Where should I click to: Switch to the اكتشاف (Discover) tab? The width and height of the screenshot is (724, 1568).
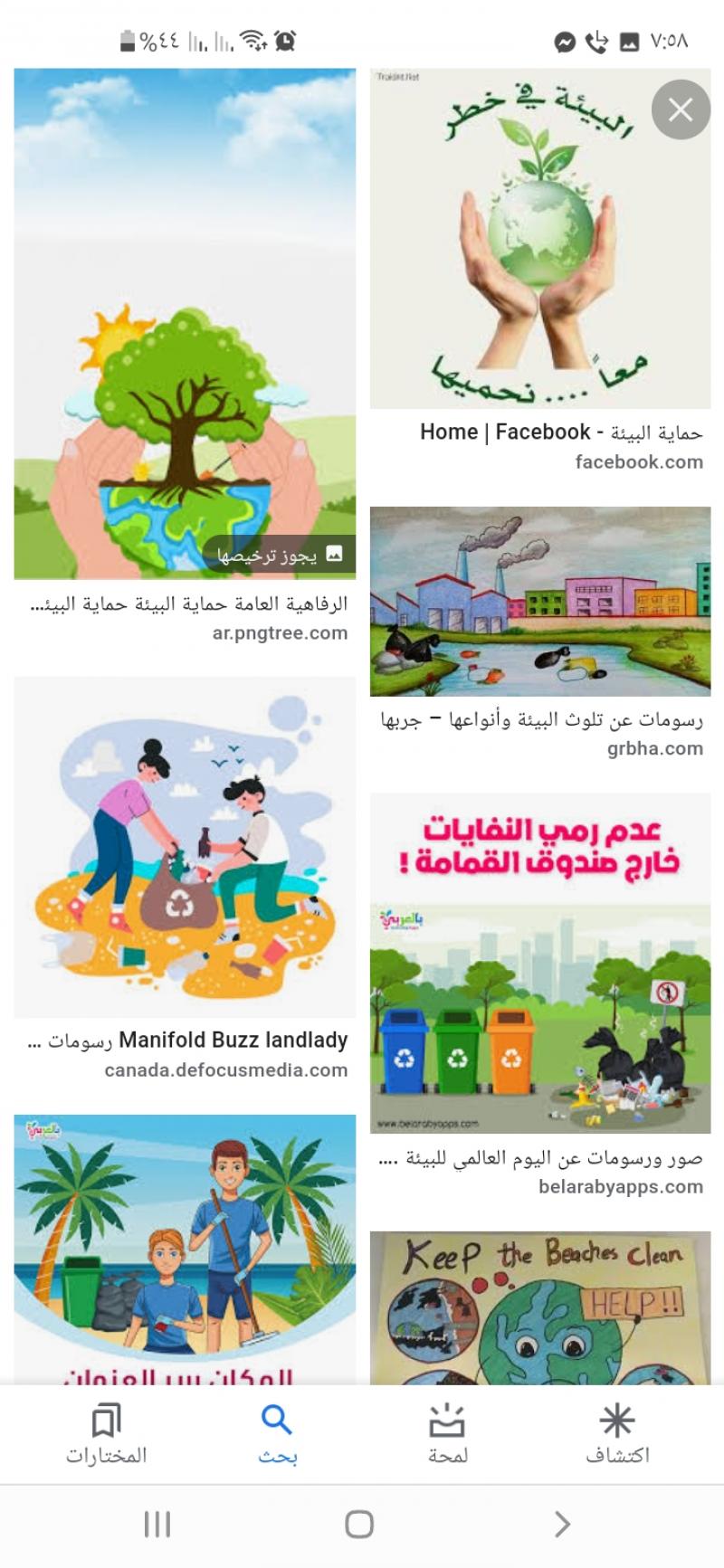click(617, 1435)
